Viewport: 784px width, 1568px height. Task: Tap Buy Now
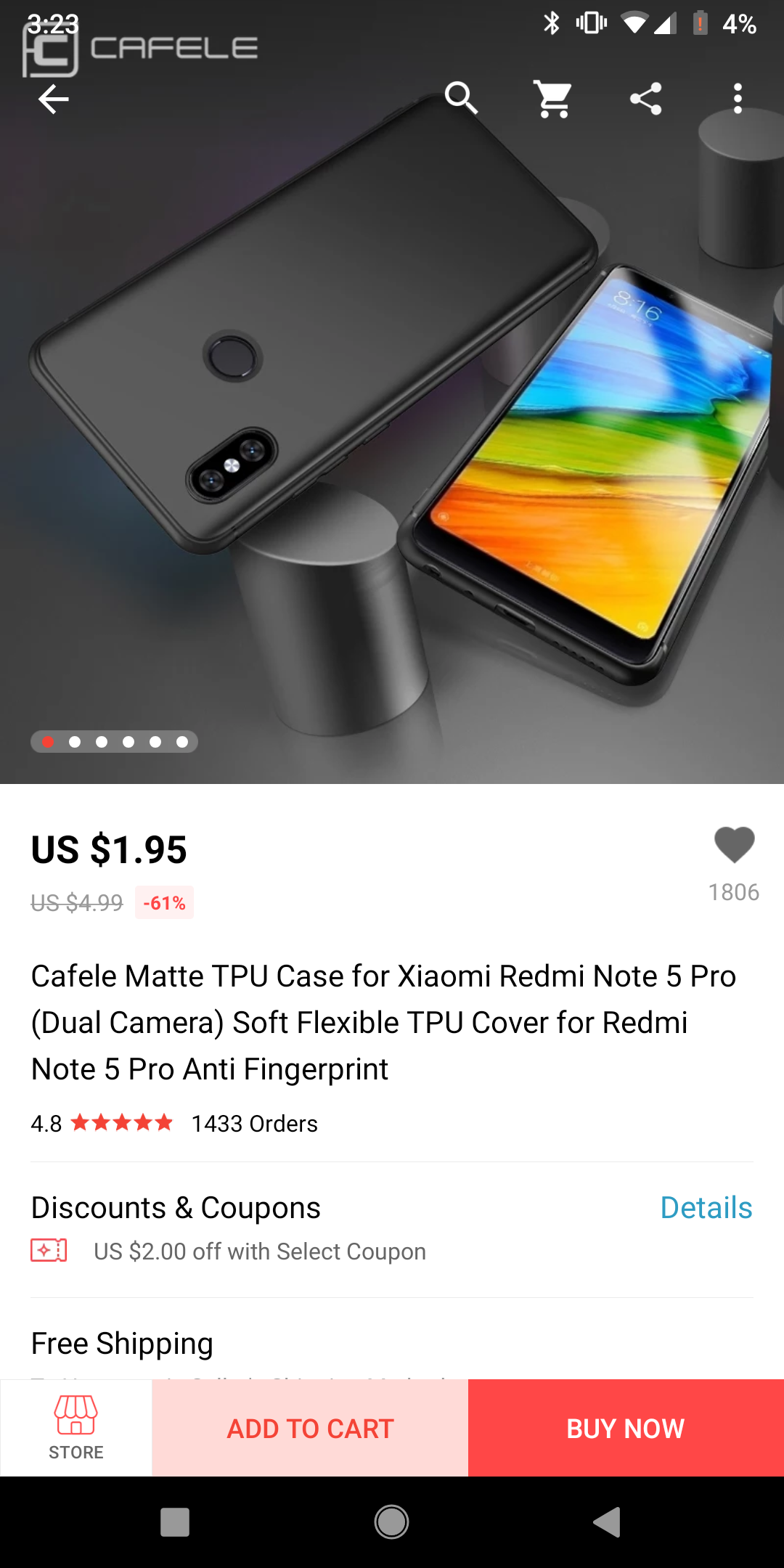[x=626, y=1428]
